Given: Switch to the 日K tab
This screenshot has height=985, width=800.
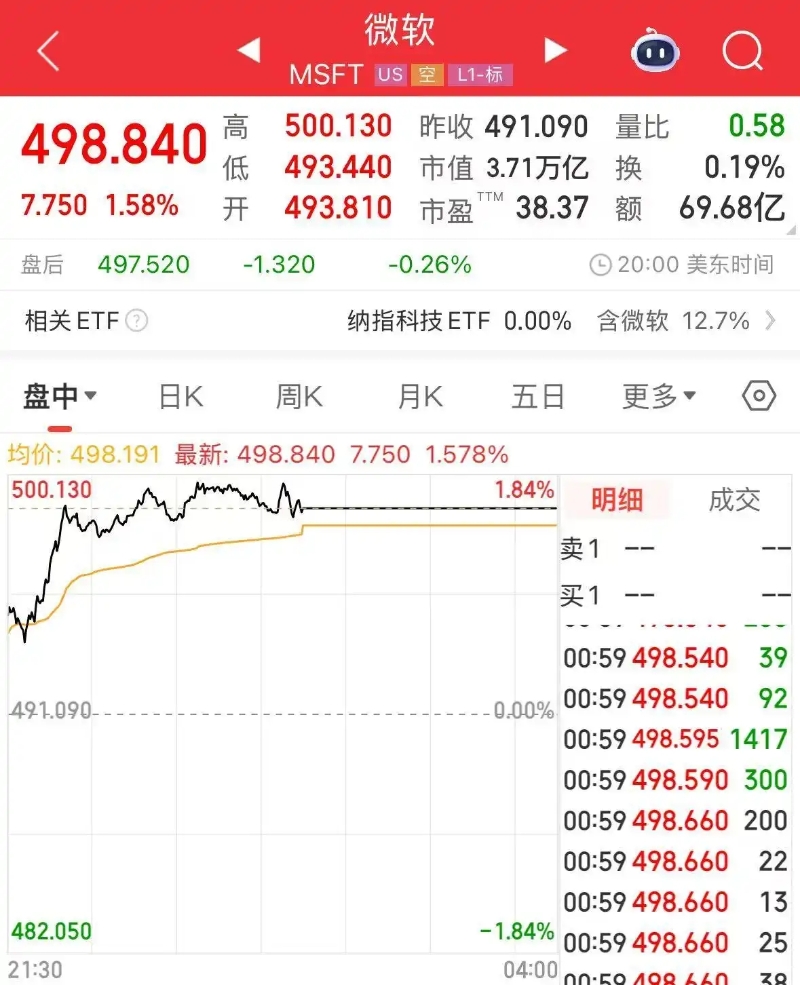Looking at the screenshot, I should [178, 396].
